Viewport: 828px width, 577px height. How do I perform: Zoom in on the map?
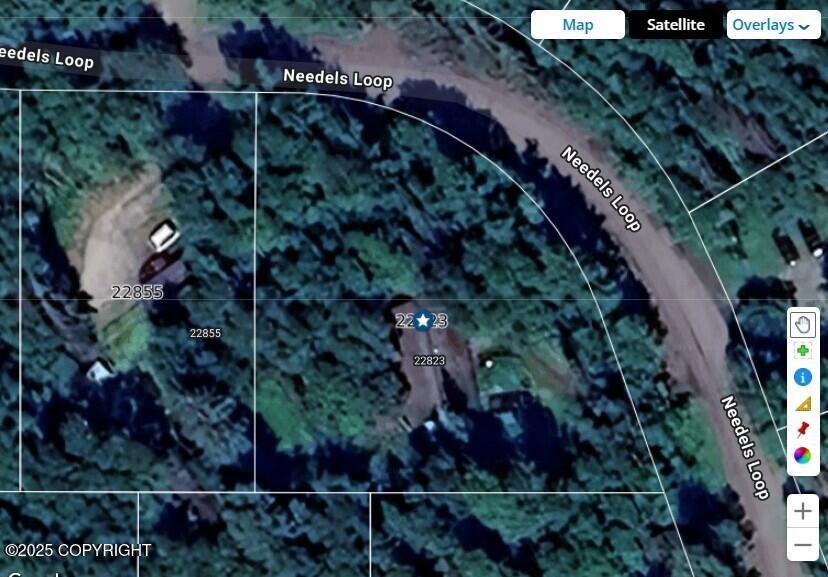(803, 511)
